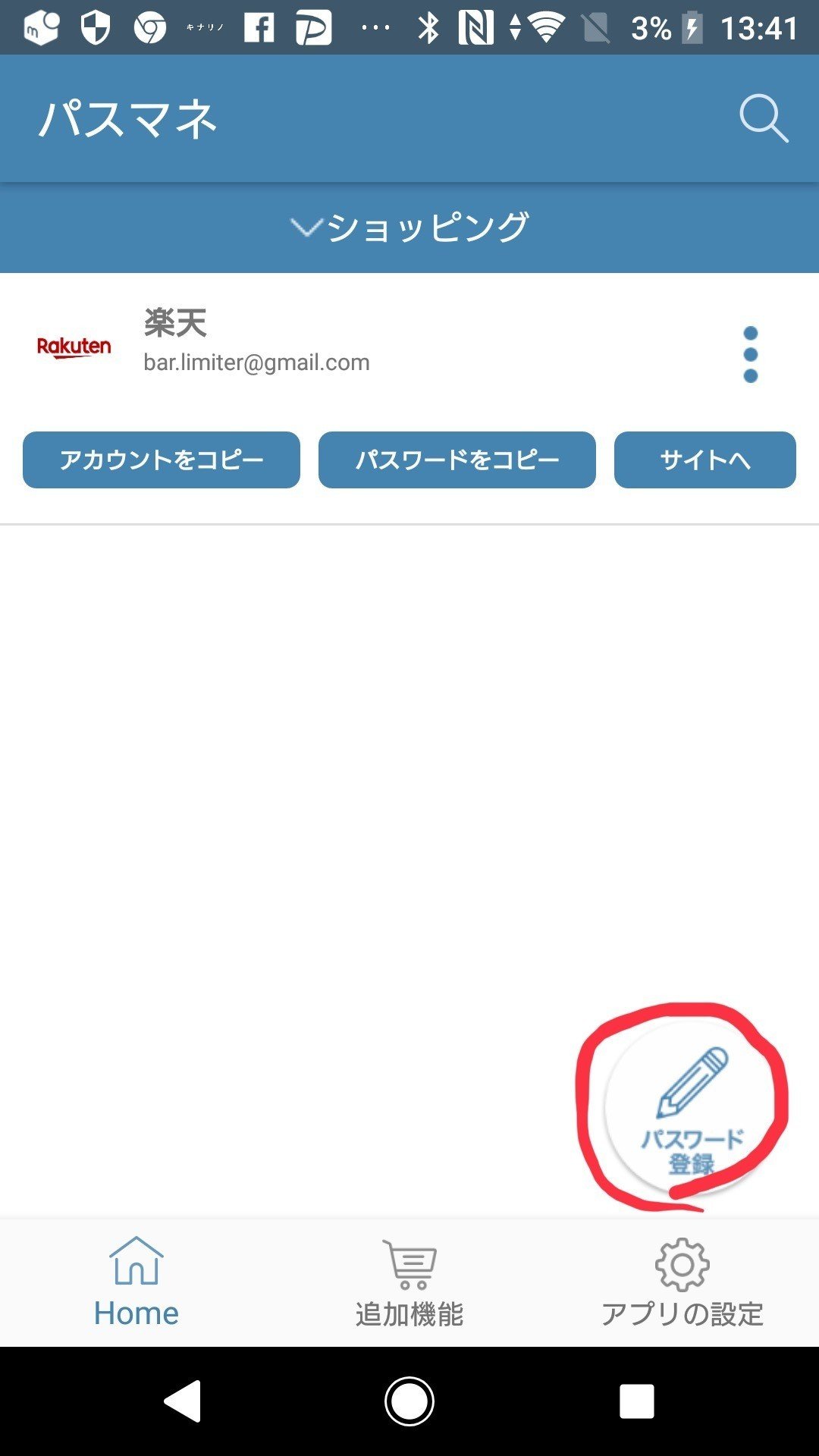The height and width of the screenshot is (1456, 819).
Task: Open the recent apps button
Action: pos(637,1401)
